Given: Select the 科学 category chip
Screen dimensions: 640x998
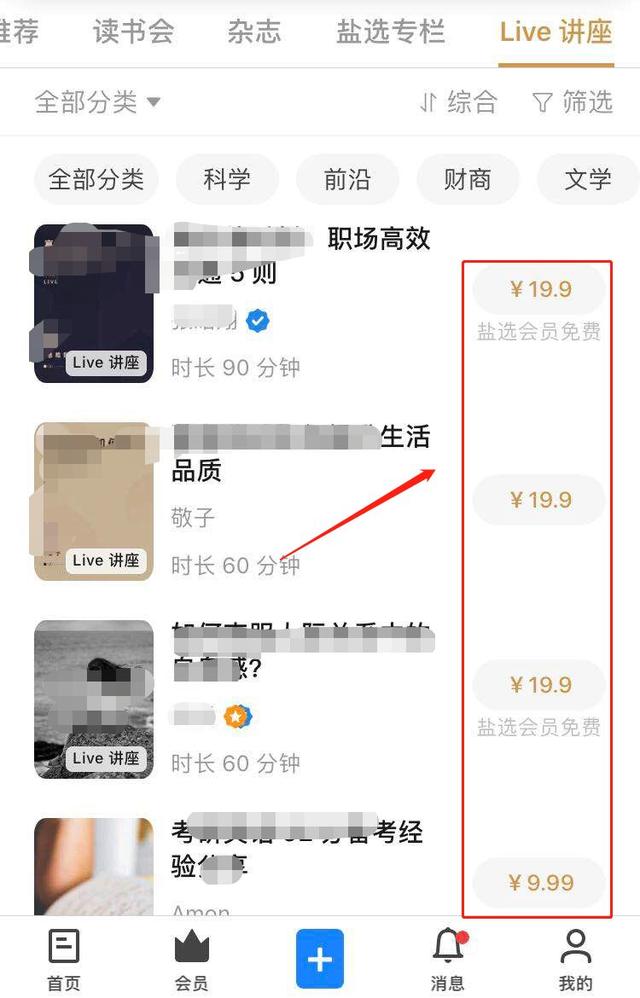Looking at the screenshot, I should pos(227,180).
